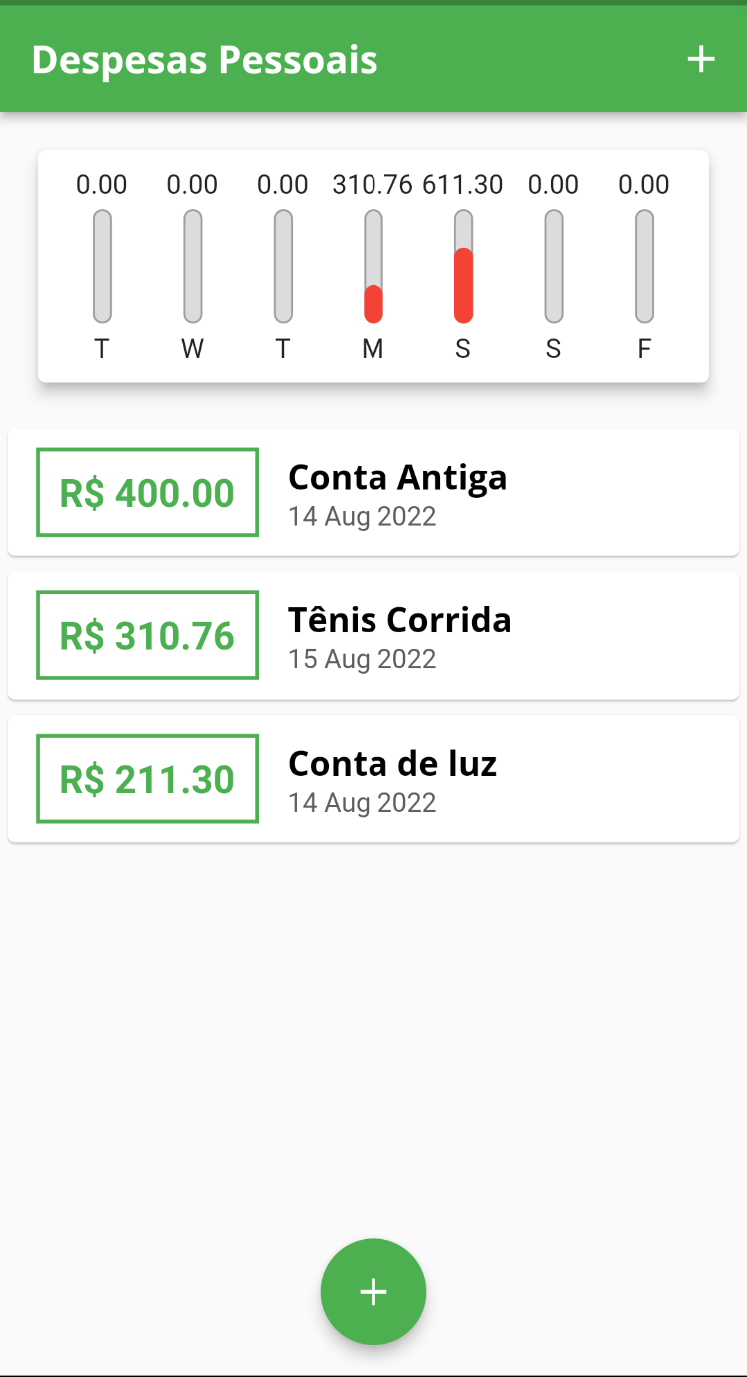Click the Thursday chart bar
Viewport: 747px width, 1377px height.
click(x=282, y=265)
